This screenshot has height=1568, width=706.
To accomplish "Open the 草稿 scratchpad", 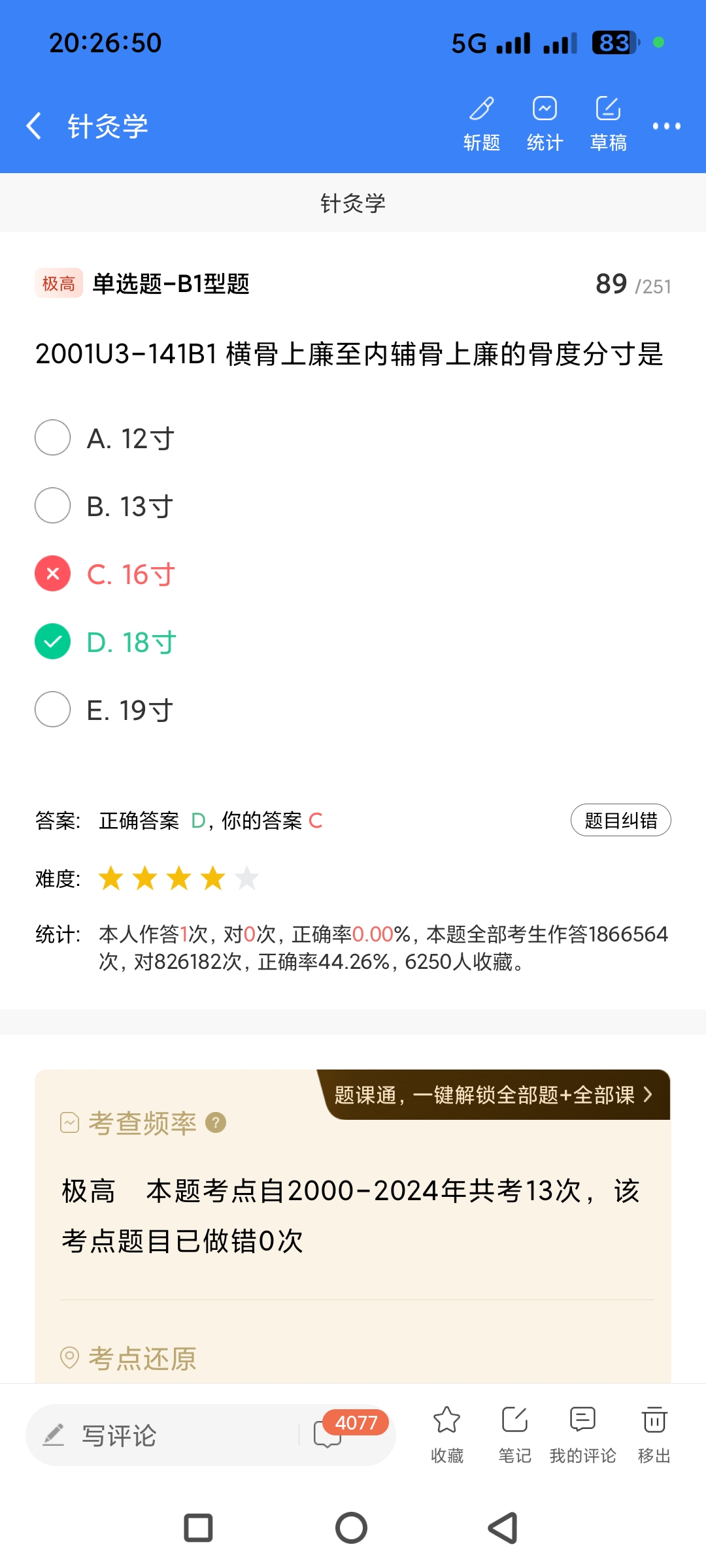I will point(608,123).
